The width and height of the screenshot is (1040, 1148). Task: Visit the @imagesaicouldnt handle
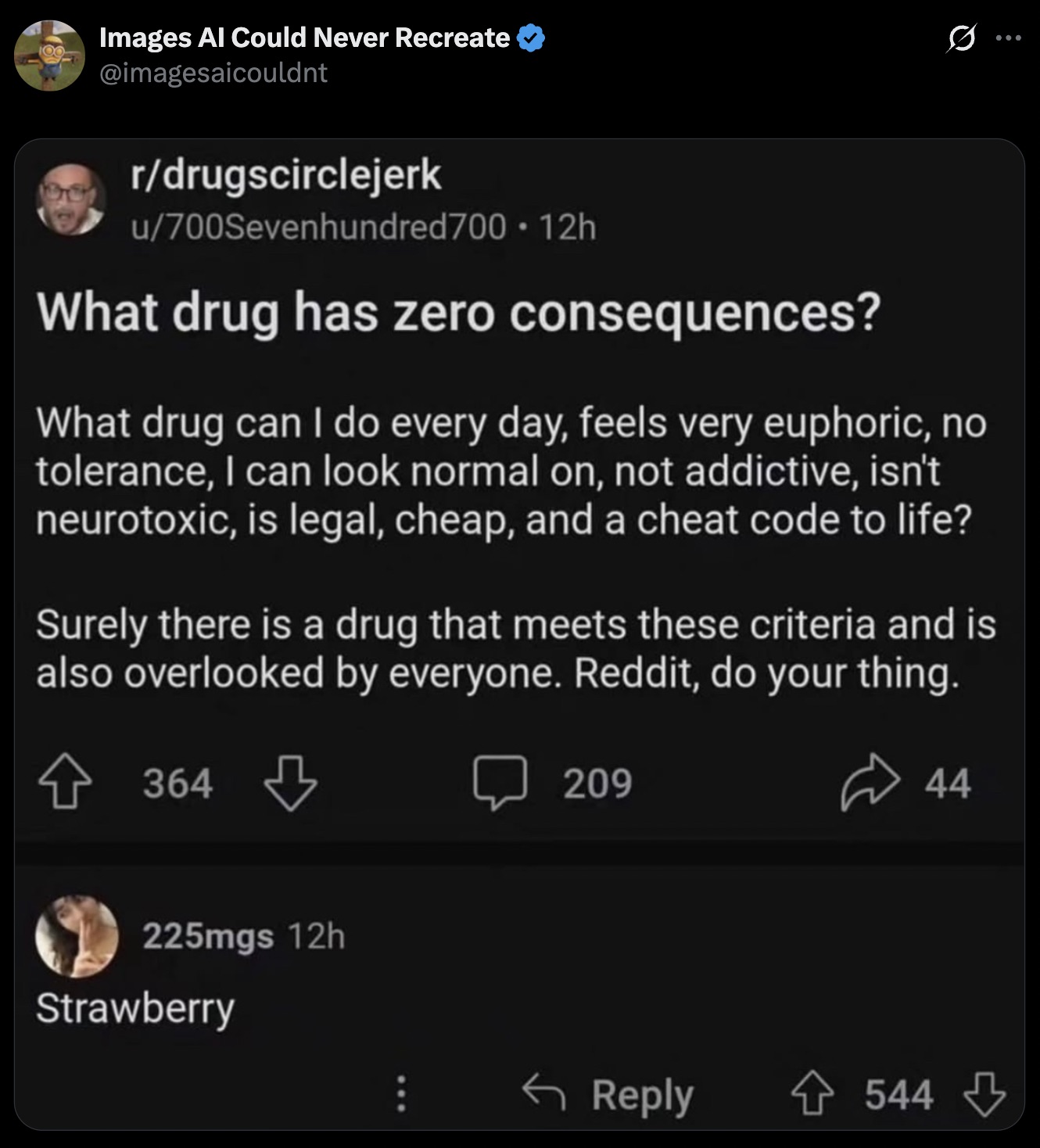pos(213,73)
